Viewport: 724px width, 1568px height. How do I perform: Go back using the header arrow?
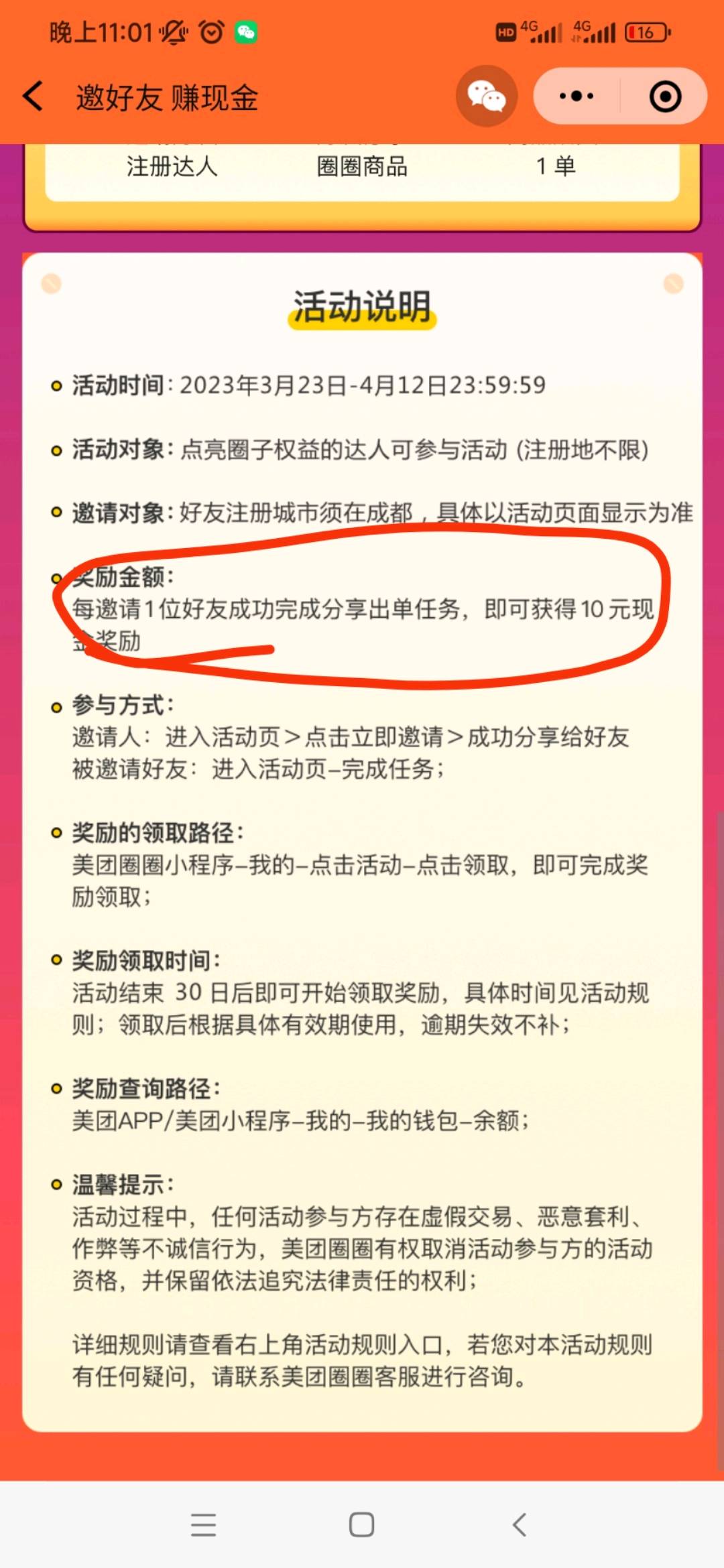(x=33, y=96)
